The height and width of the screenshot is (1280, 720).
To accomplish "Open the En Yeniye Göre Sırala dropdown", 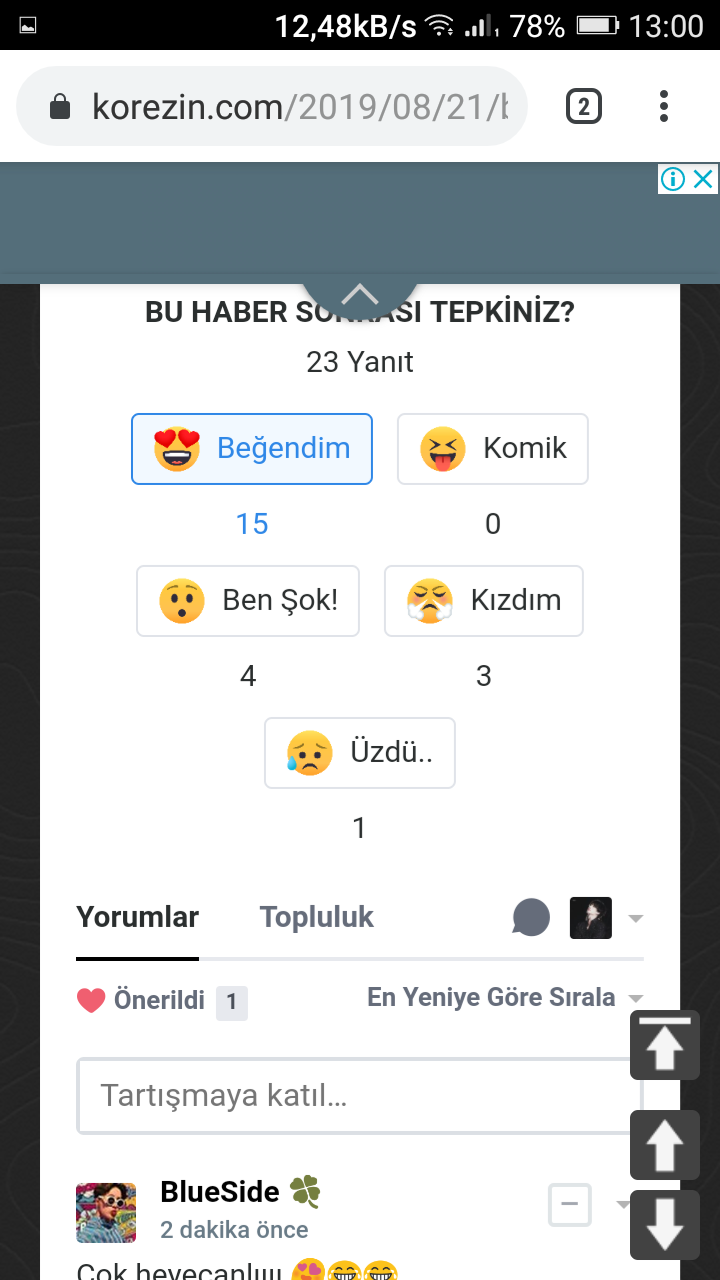I will tap(505, 998).
